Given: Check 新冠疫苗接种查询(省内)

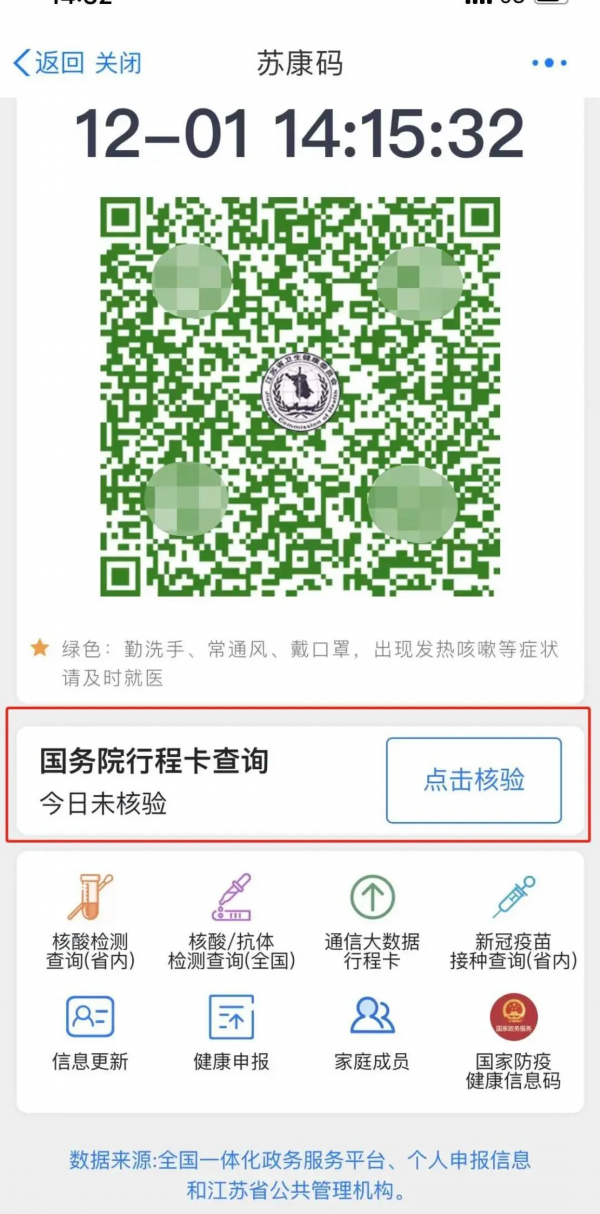Looking at the screenshot, I should tap(514, 922).
